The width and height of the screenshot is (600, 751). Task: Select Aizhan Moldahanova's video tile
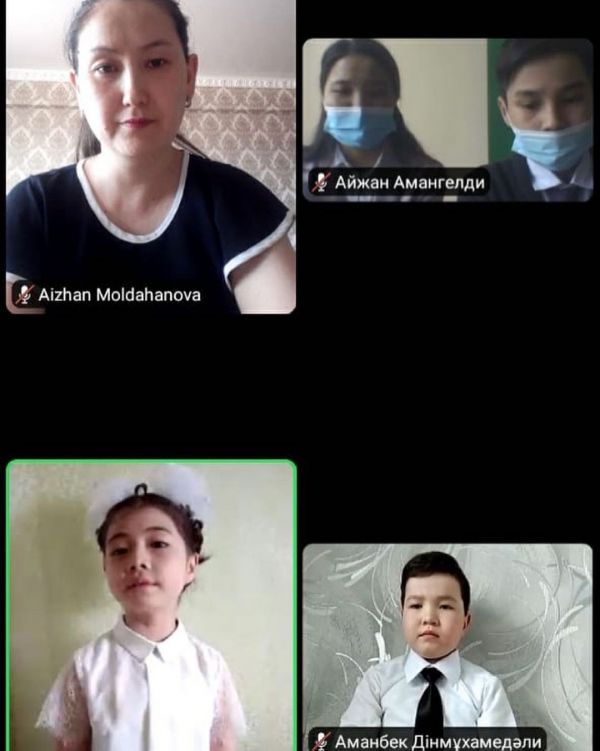[x=151, y=157]
